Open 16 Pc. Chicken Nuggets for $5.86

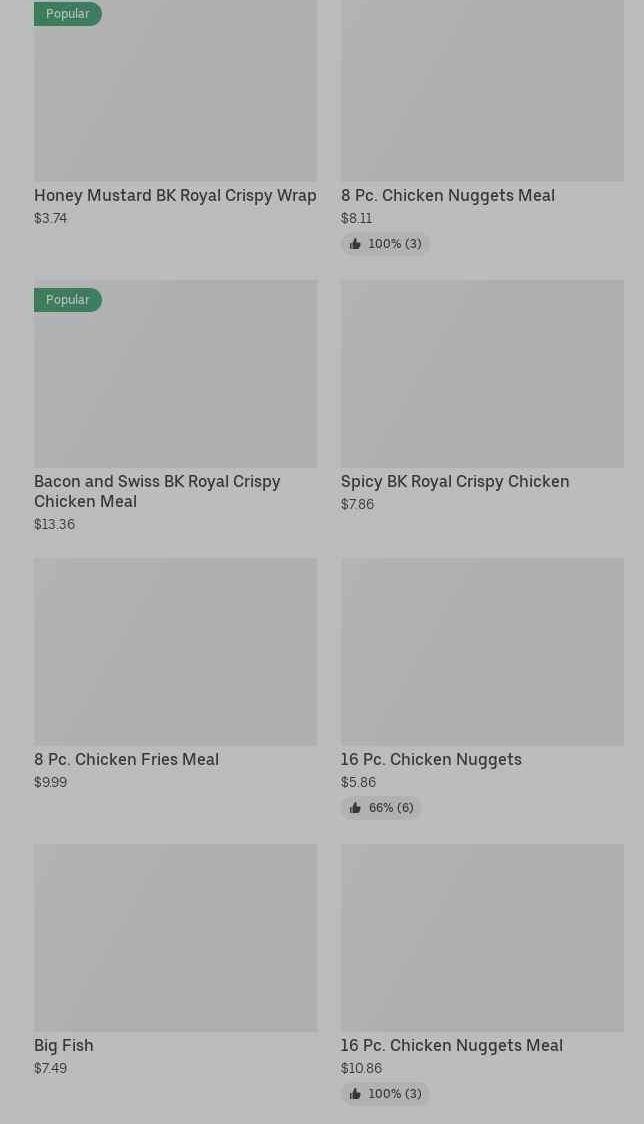[x=482, y=688]
